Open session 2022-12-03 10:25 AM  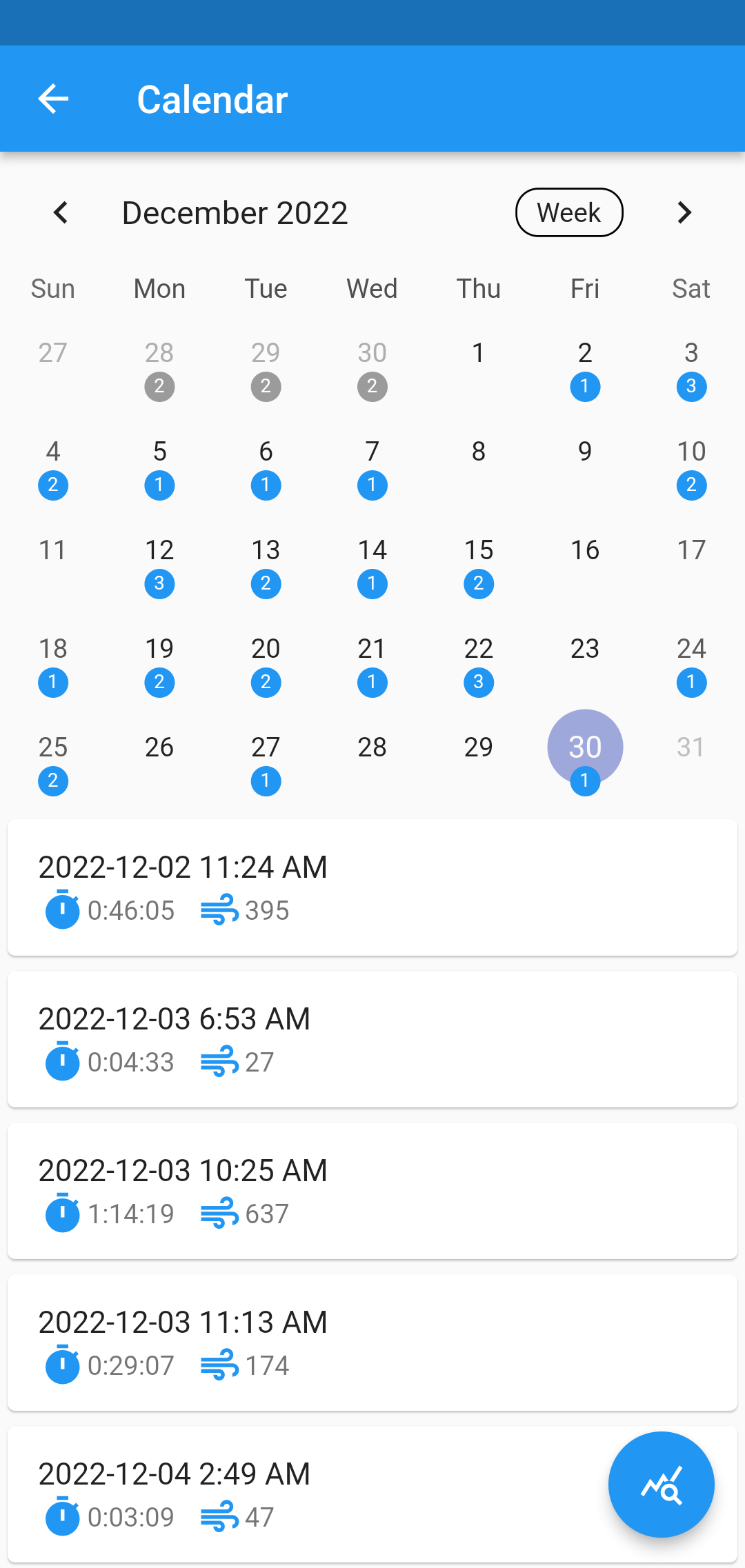[372, 1191]
